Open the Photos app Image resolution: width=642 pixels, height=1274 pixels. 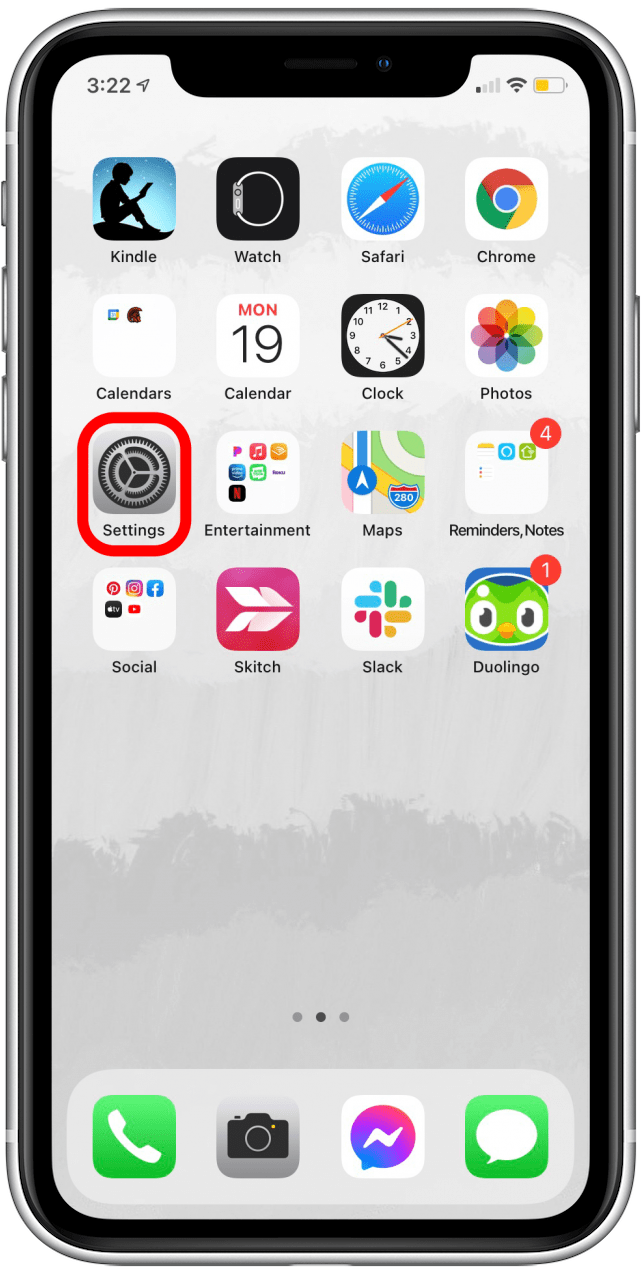[506, 336]
